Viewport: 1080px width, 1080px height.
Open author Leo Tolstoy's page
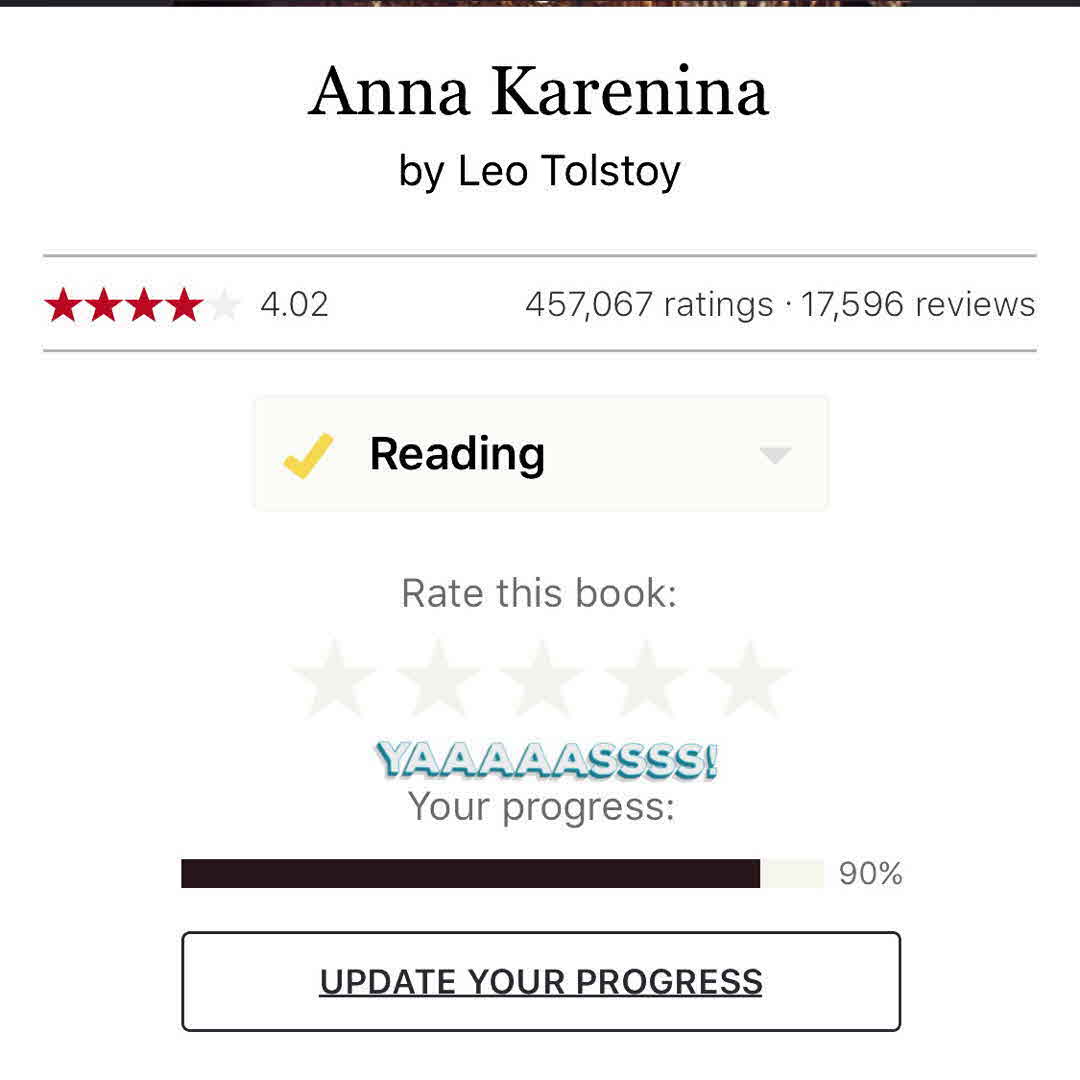(x=568, y=170)
